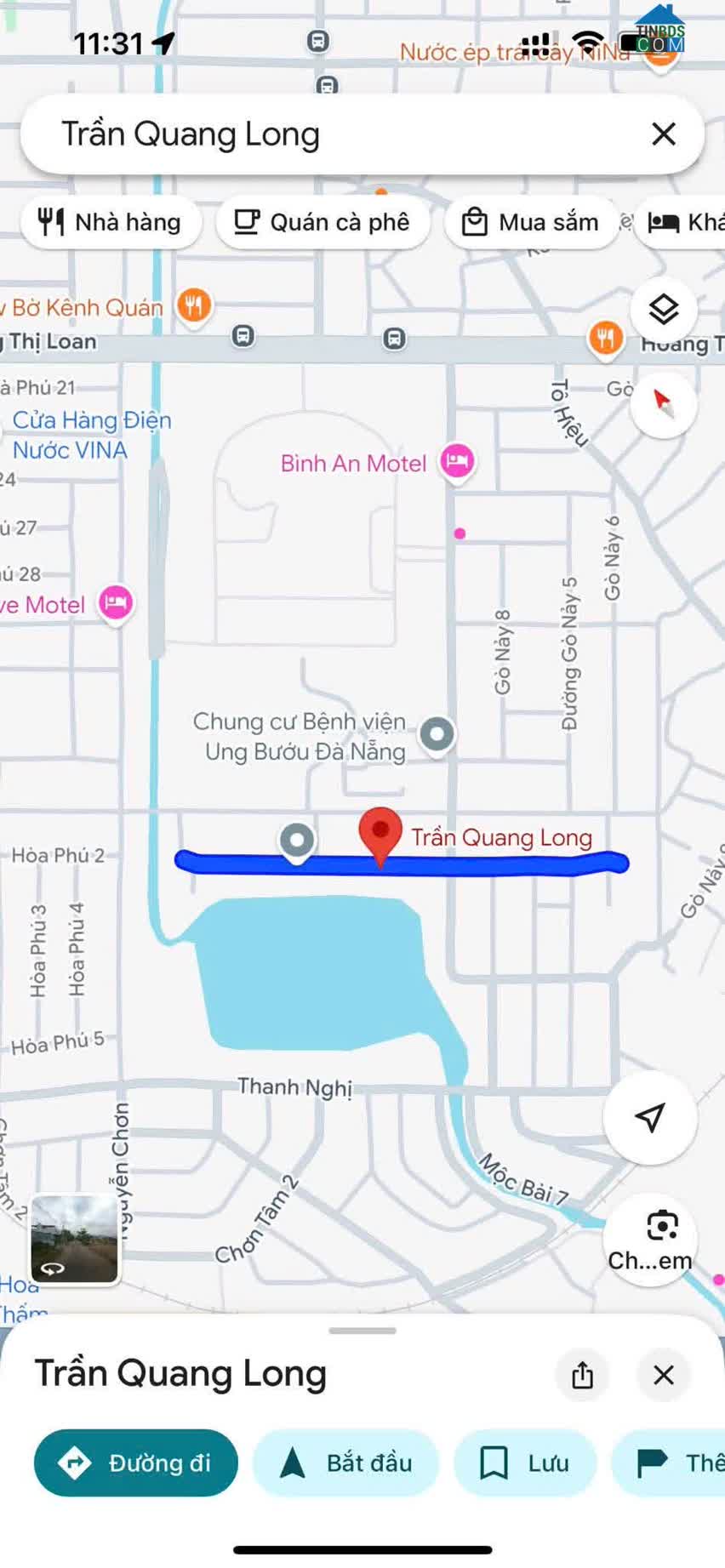Filter by Nhà hàng chip
The image size is (725, 1568).
[111, 223]
